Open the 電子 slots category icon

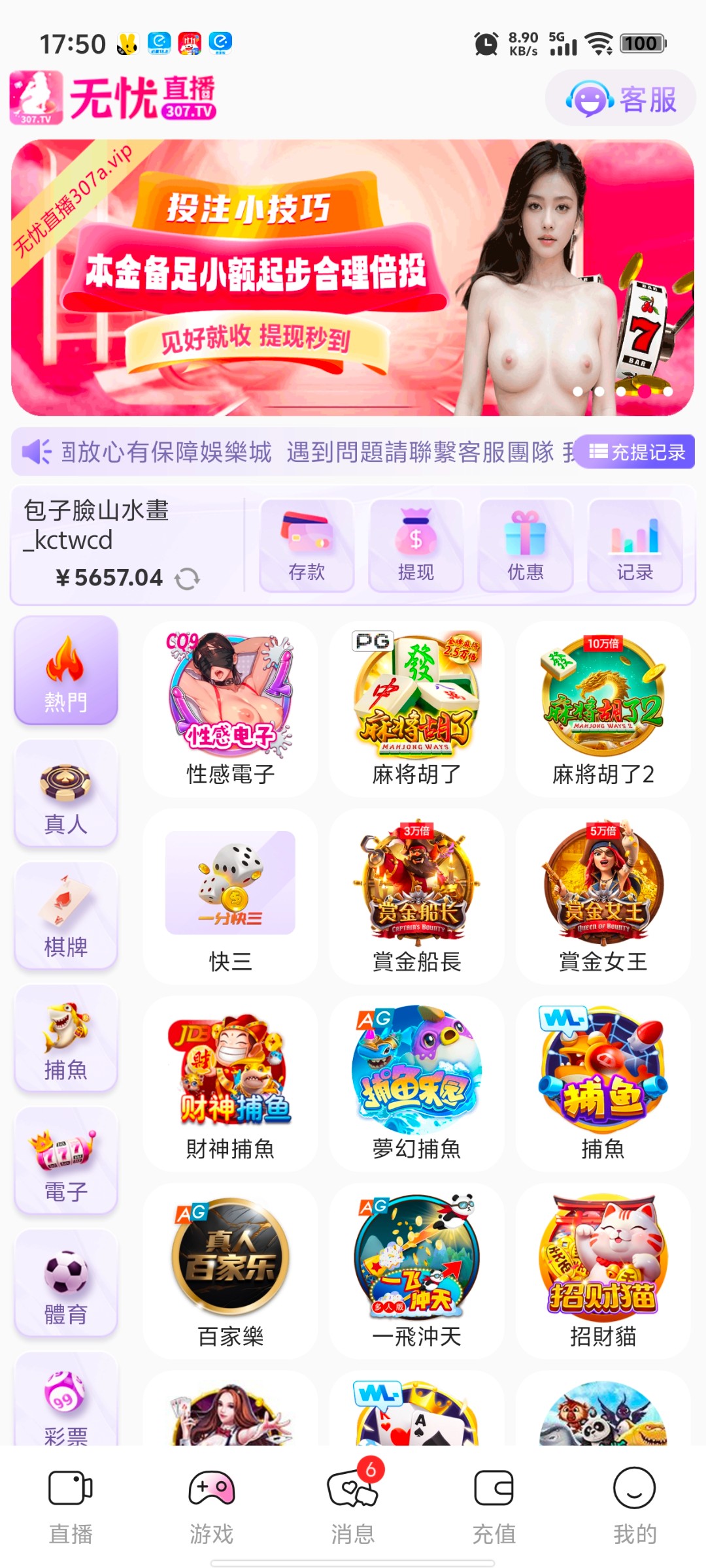click(65, 1156)
